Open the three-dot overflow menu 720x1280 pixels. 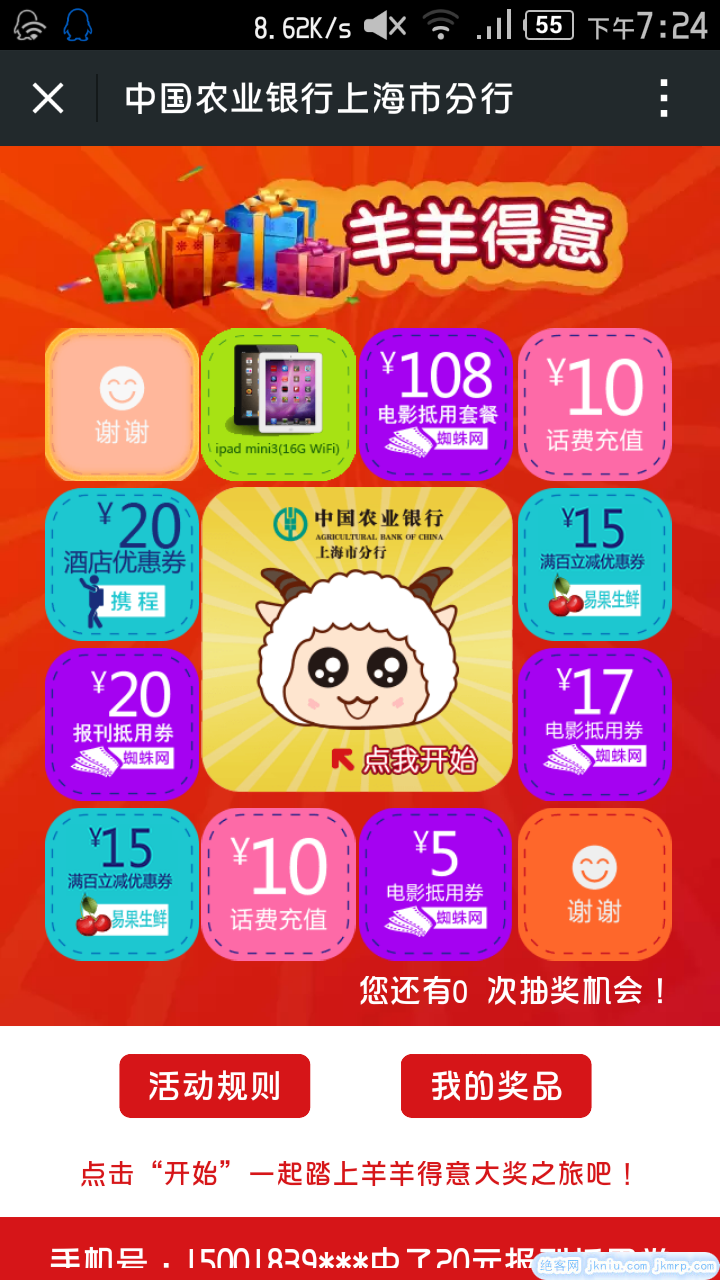pyautogui.click(x=663, y=98)
